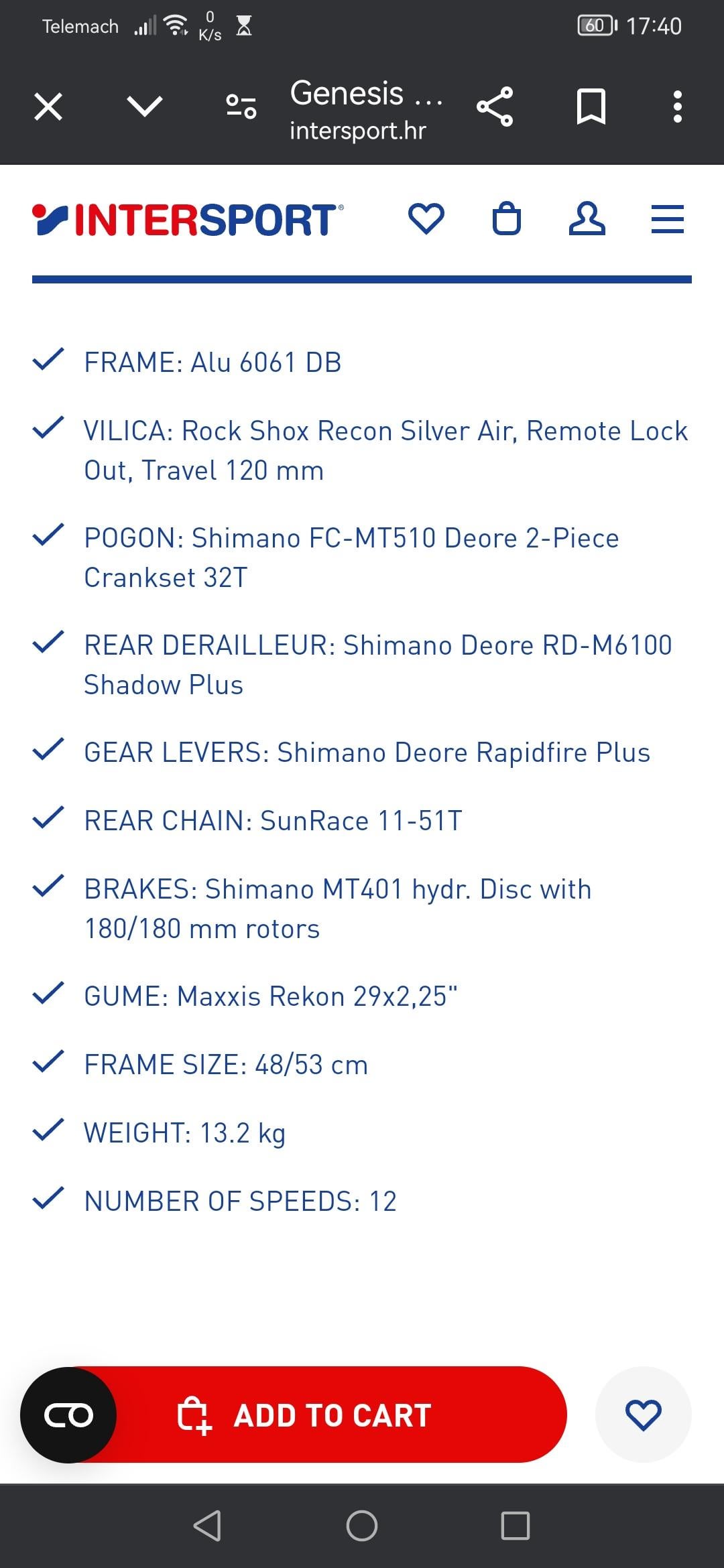
Task: Open the black chat bubble widget
Action: tap(68, 1415)
